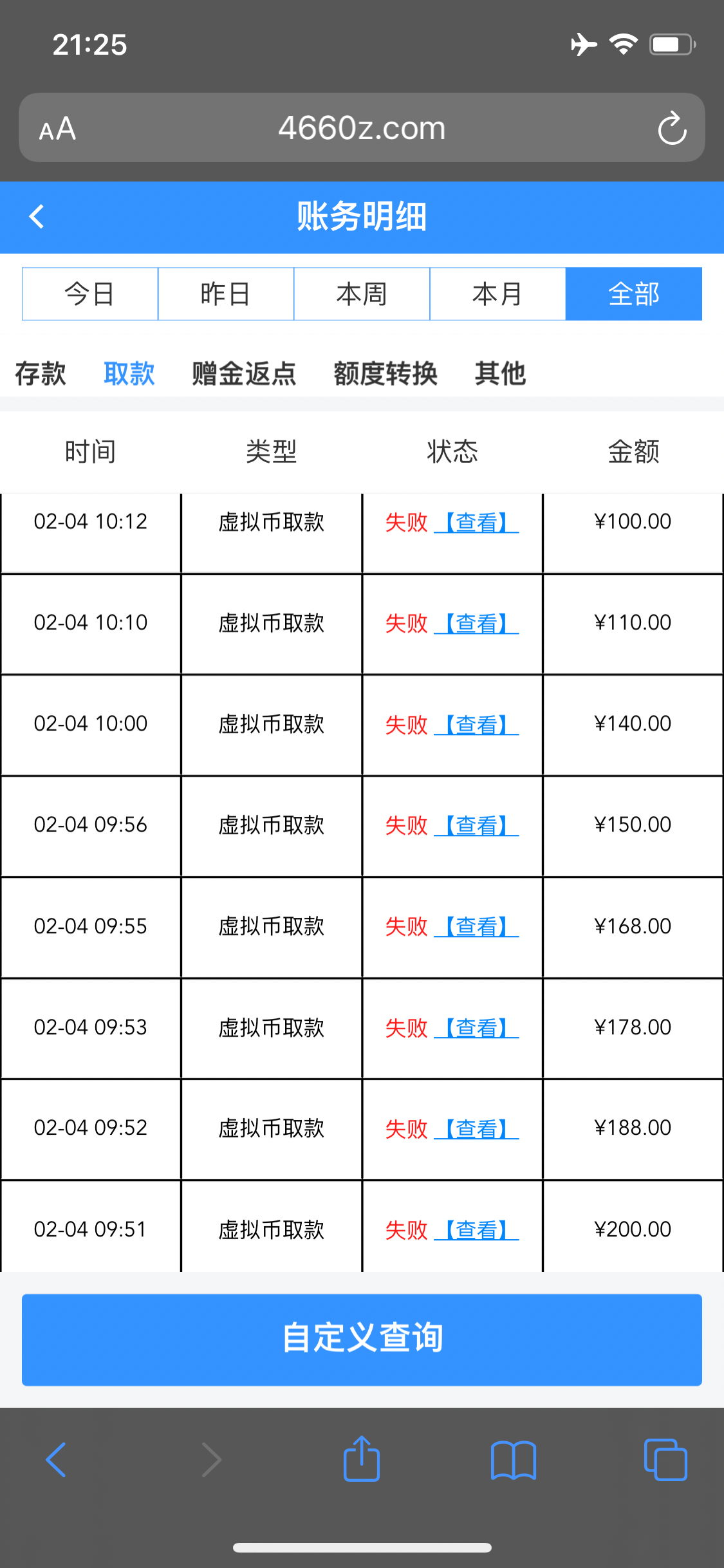Switch to the 昨日 date filter
The height and width of the screenshot is (1568, 724).
226,294
